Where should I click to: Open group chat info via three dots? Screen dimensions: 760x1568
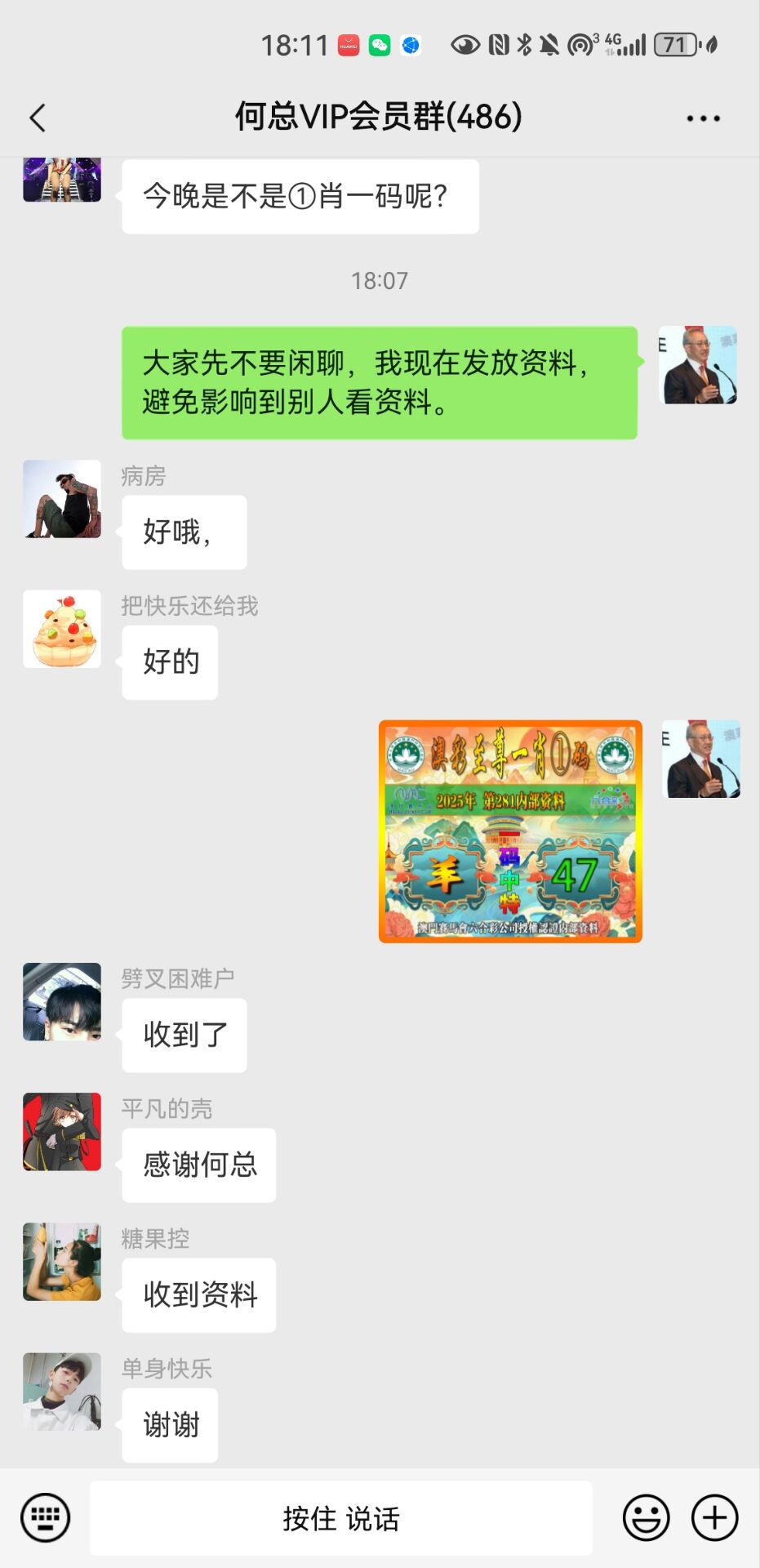pyautogui.click(x=703, y=118)
